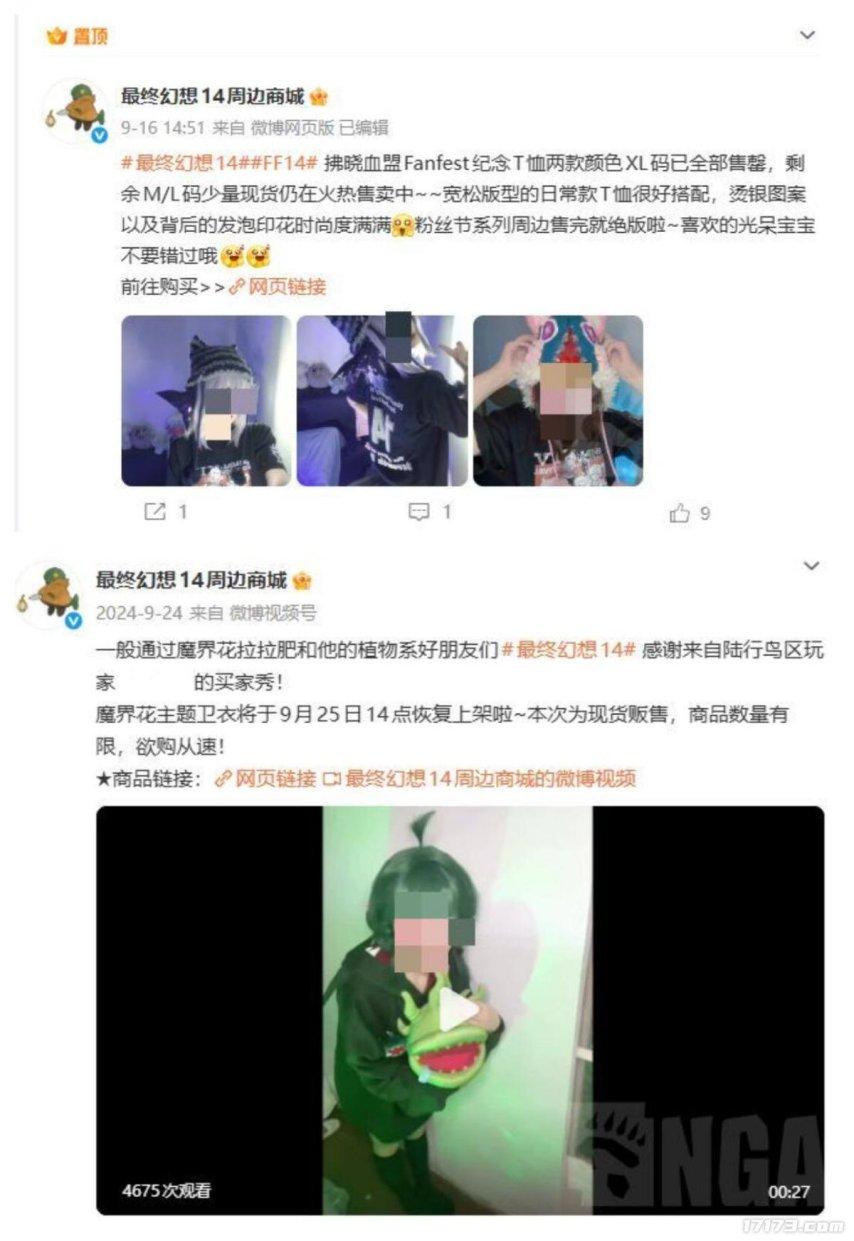Expand the chevron menu on the pinned post

(807, 36)
